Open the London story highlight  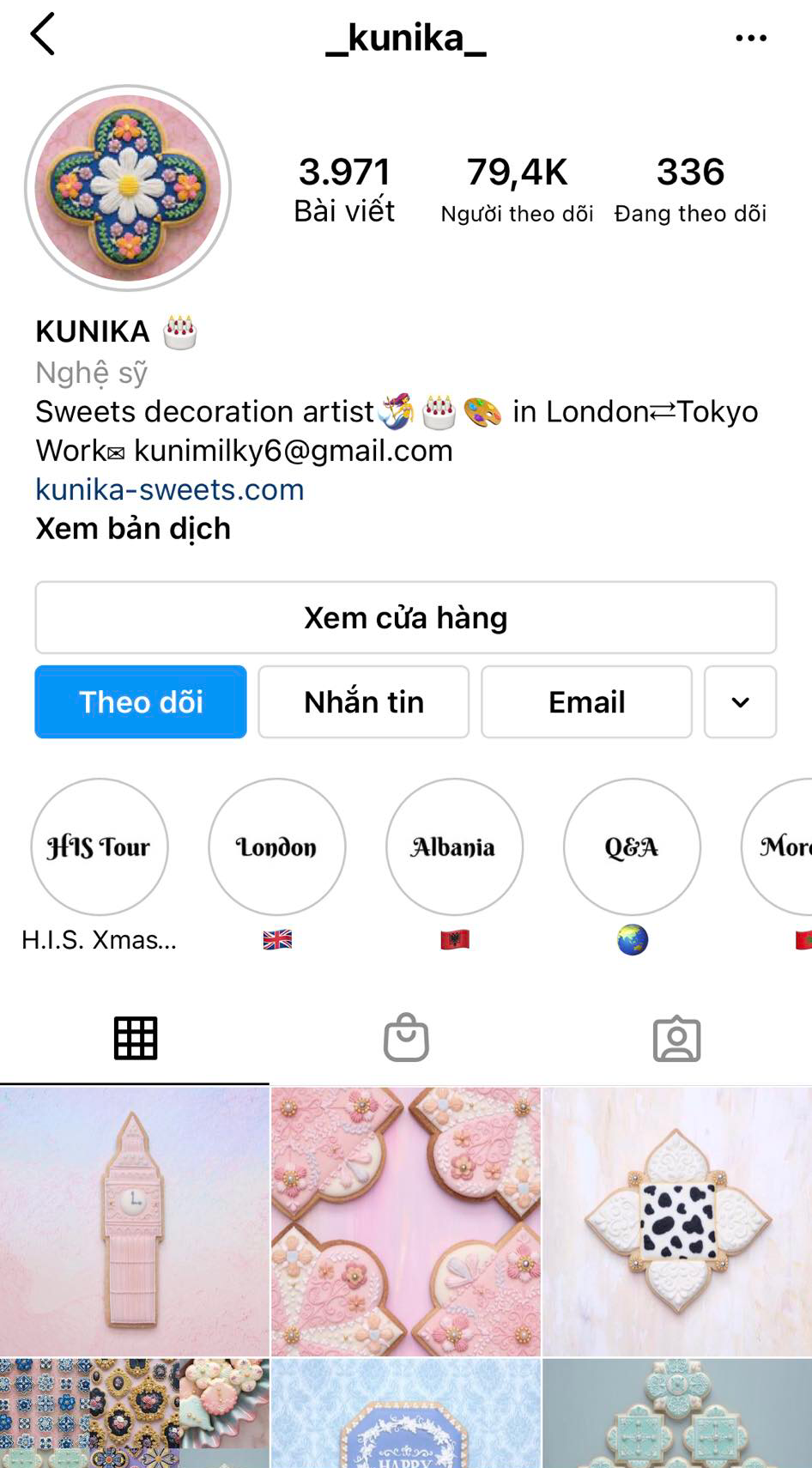tap(276, 847)
